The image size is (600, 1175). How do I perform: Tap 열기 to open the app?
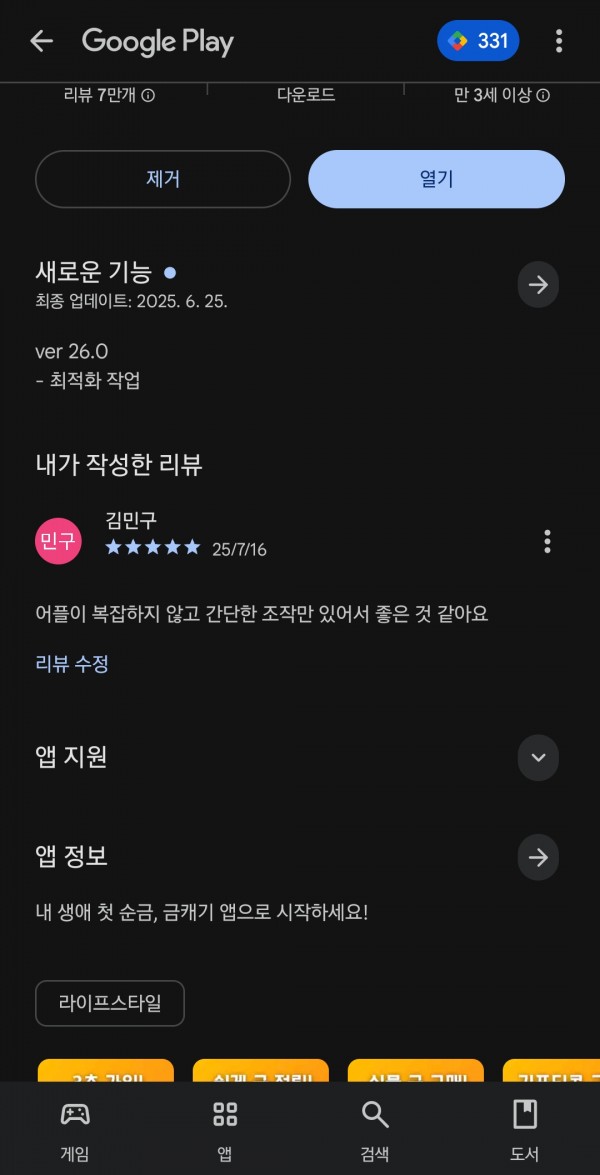click(x=437, y=179)
